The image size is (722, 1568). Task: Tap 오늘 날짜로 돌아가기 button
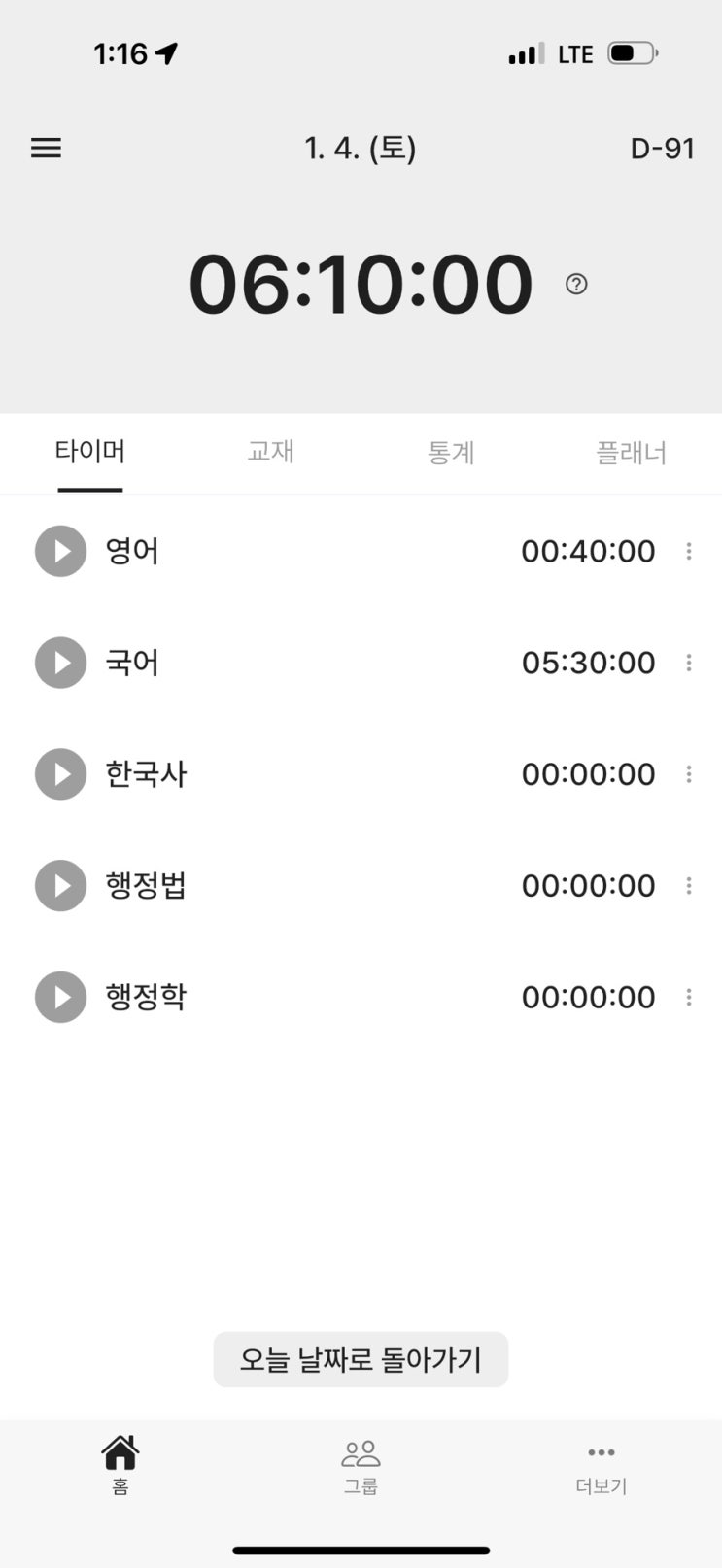click(x=361, y=1359)
